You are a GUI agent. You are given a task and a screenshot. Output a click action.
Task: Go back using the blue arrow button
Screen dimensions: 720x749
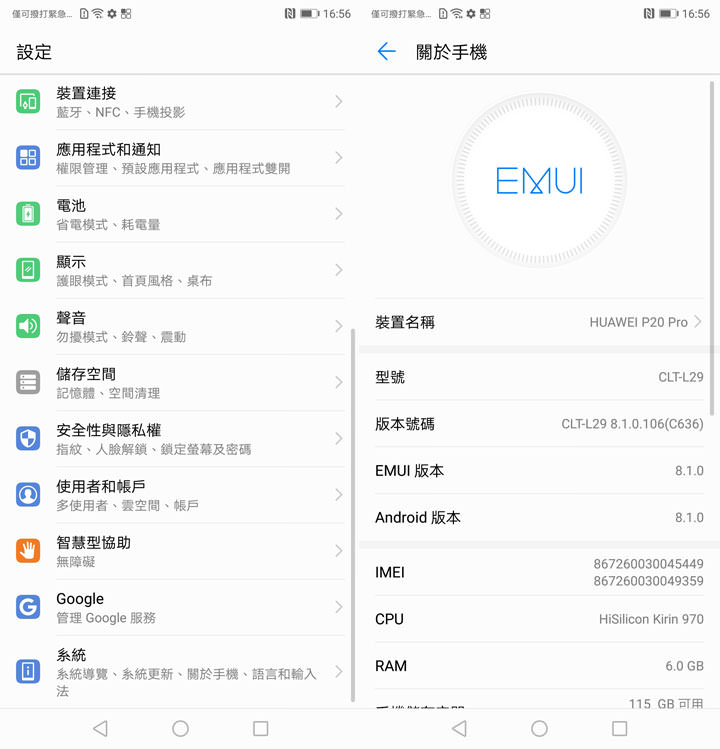coord(389,51)
